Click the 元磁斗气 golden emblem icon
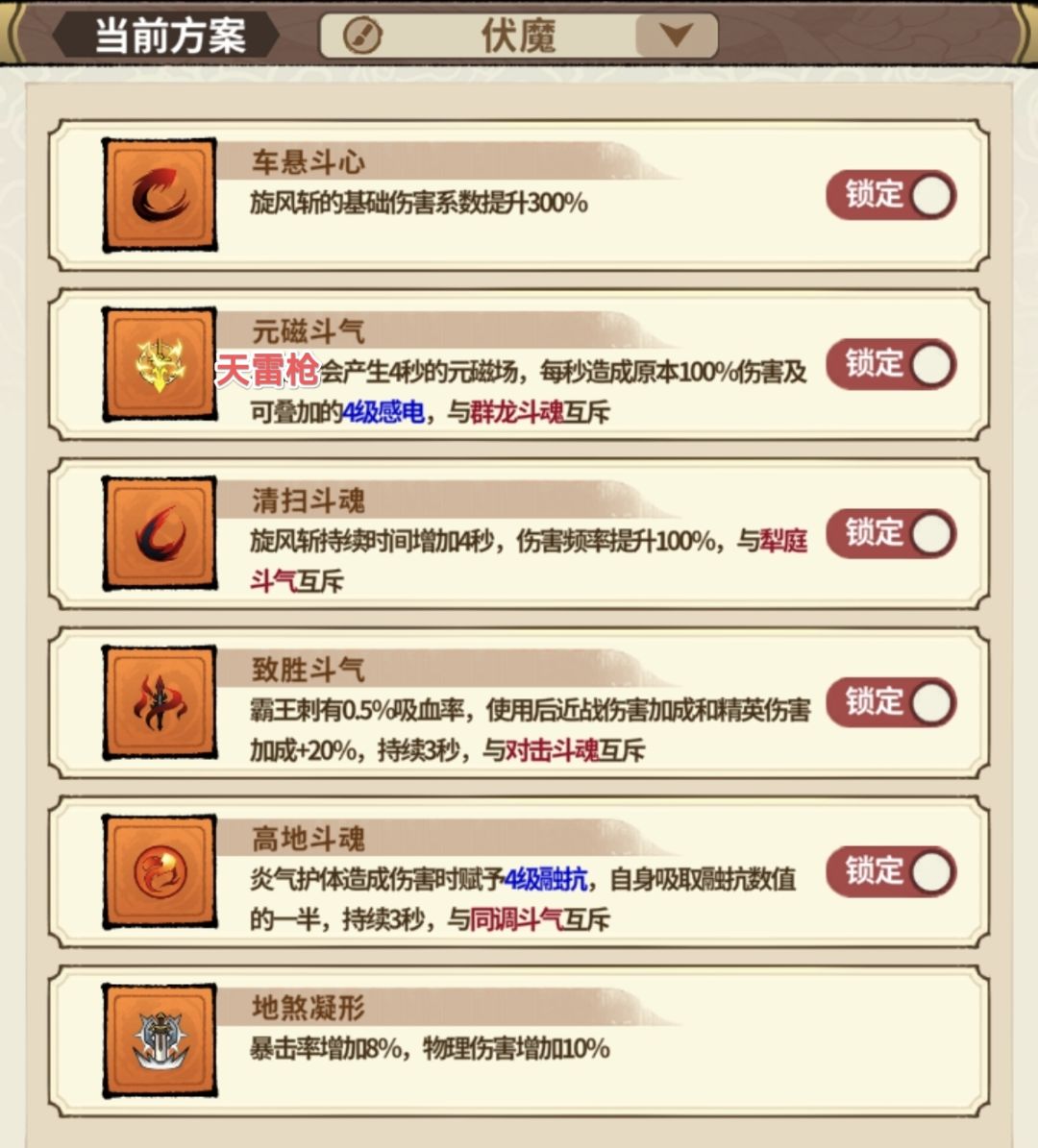This screenshot has height=1148, width=1038. [x=159, y=363]
